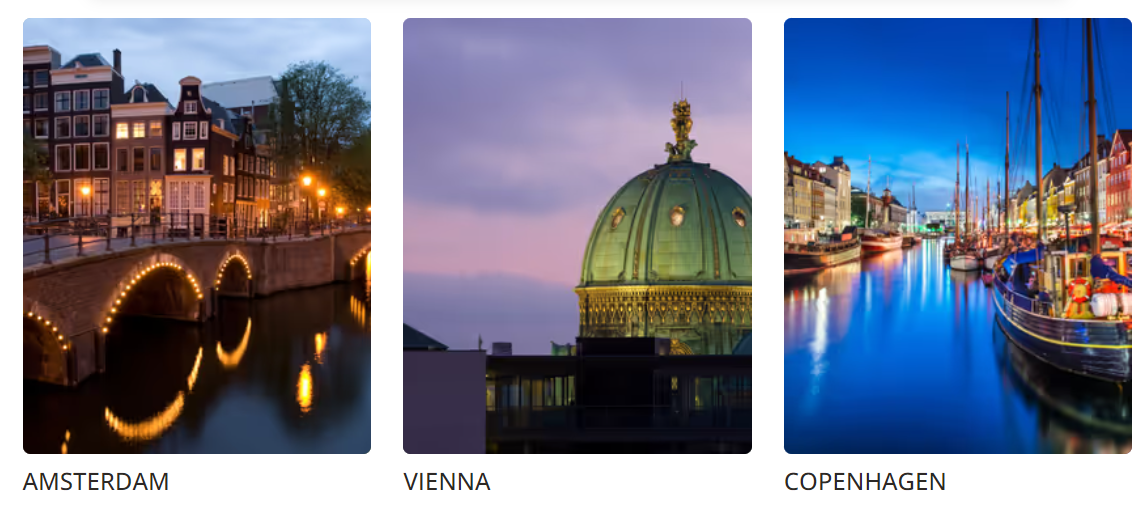Image resolution: width=1148 pixels, height=505 pixels.
Task: Select the Vienna destination tile
Action: (x=577, y=236)
